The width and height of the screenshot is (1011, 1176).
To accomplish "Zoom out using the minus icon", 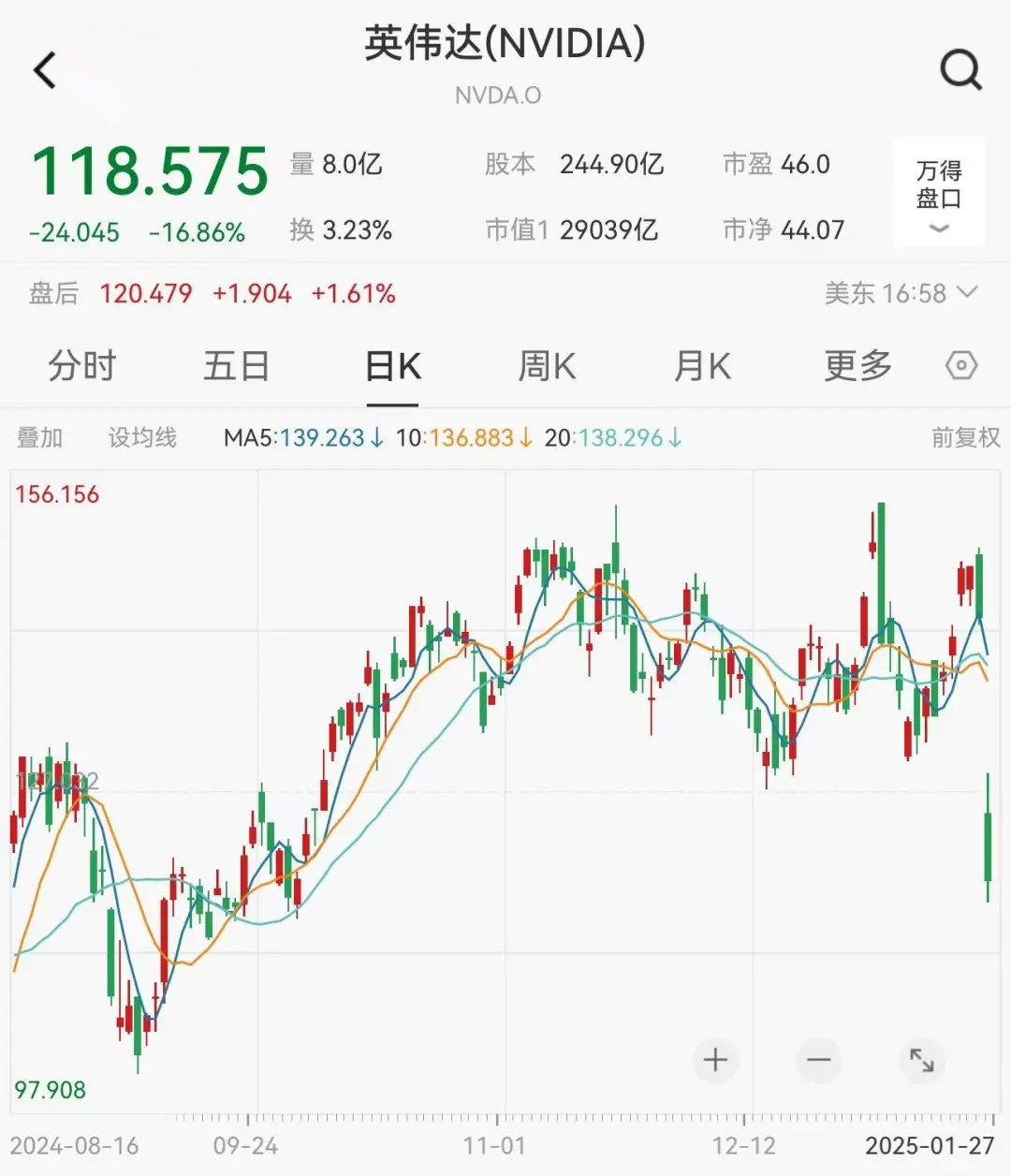I will pos(819,1061).
